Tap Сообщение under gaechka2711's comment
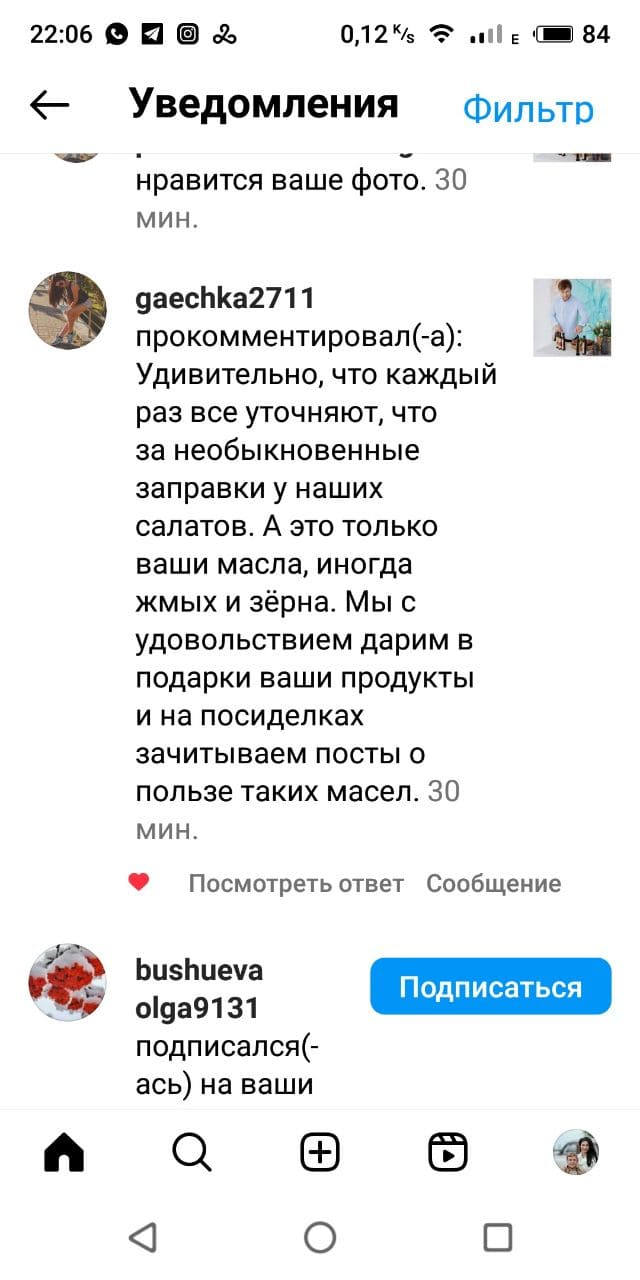This screenshot has width=640, height=1280. pos(494,884)
